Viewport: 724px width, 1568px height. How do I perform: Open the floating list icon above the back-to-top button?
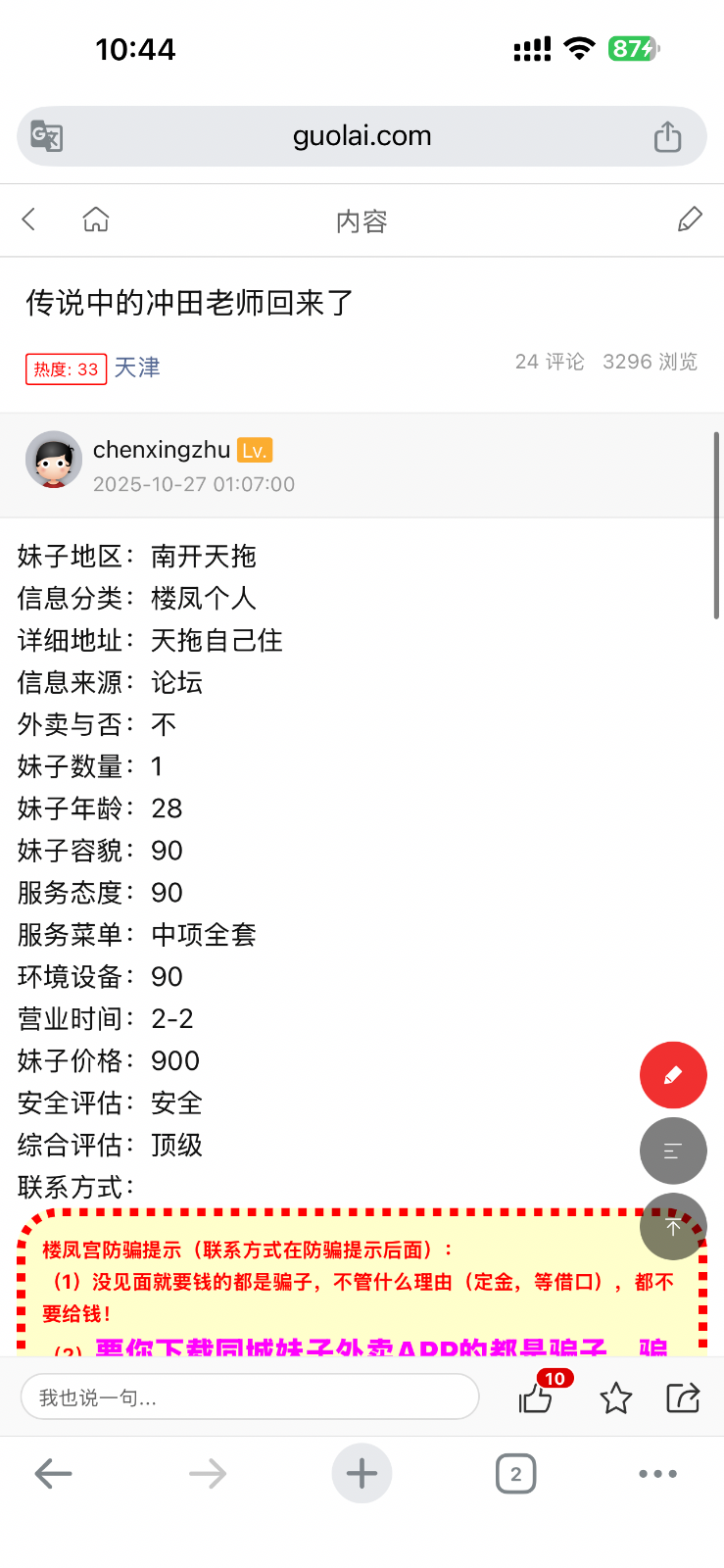point(672,1151)
